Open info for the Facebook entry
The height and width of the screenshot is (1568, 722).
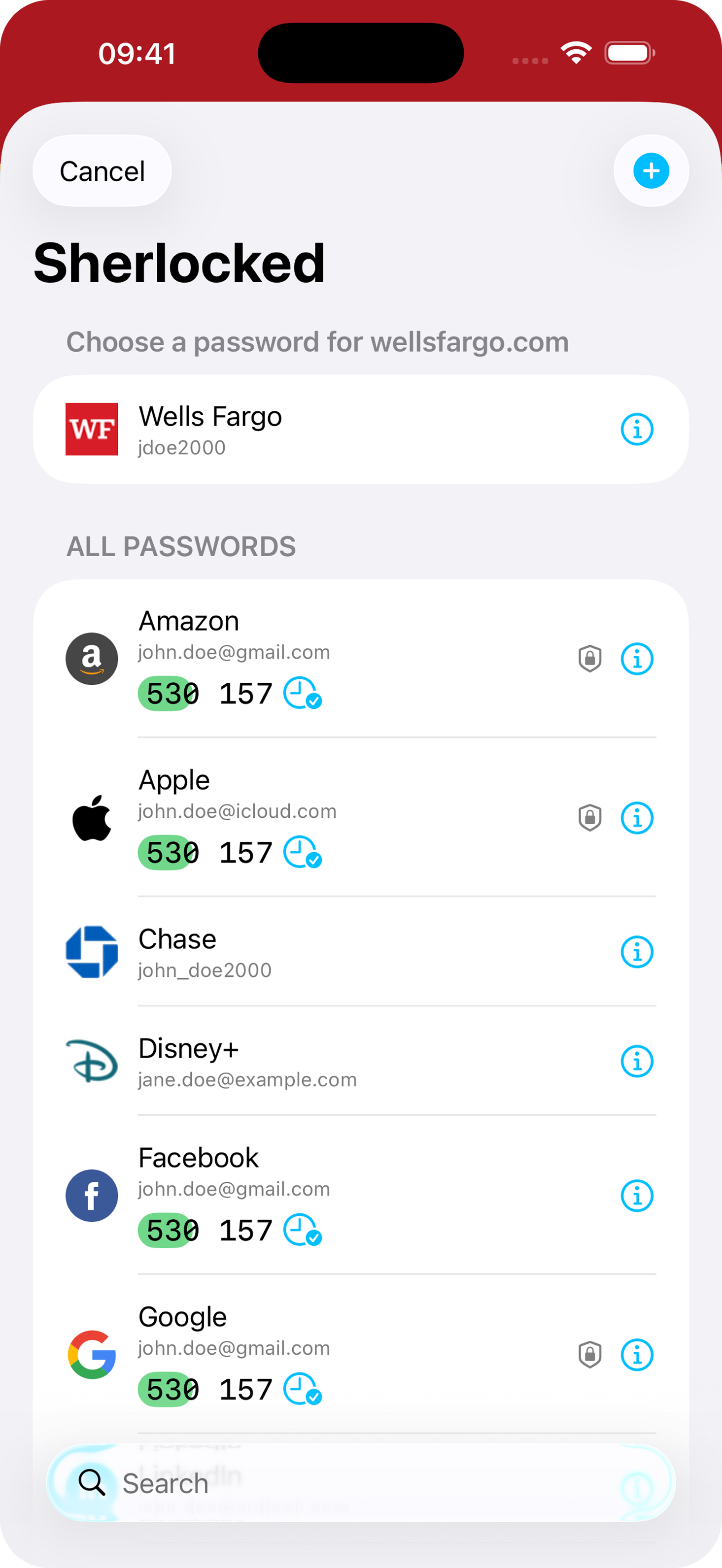[637, 1195]
